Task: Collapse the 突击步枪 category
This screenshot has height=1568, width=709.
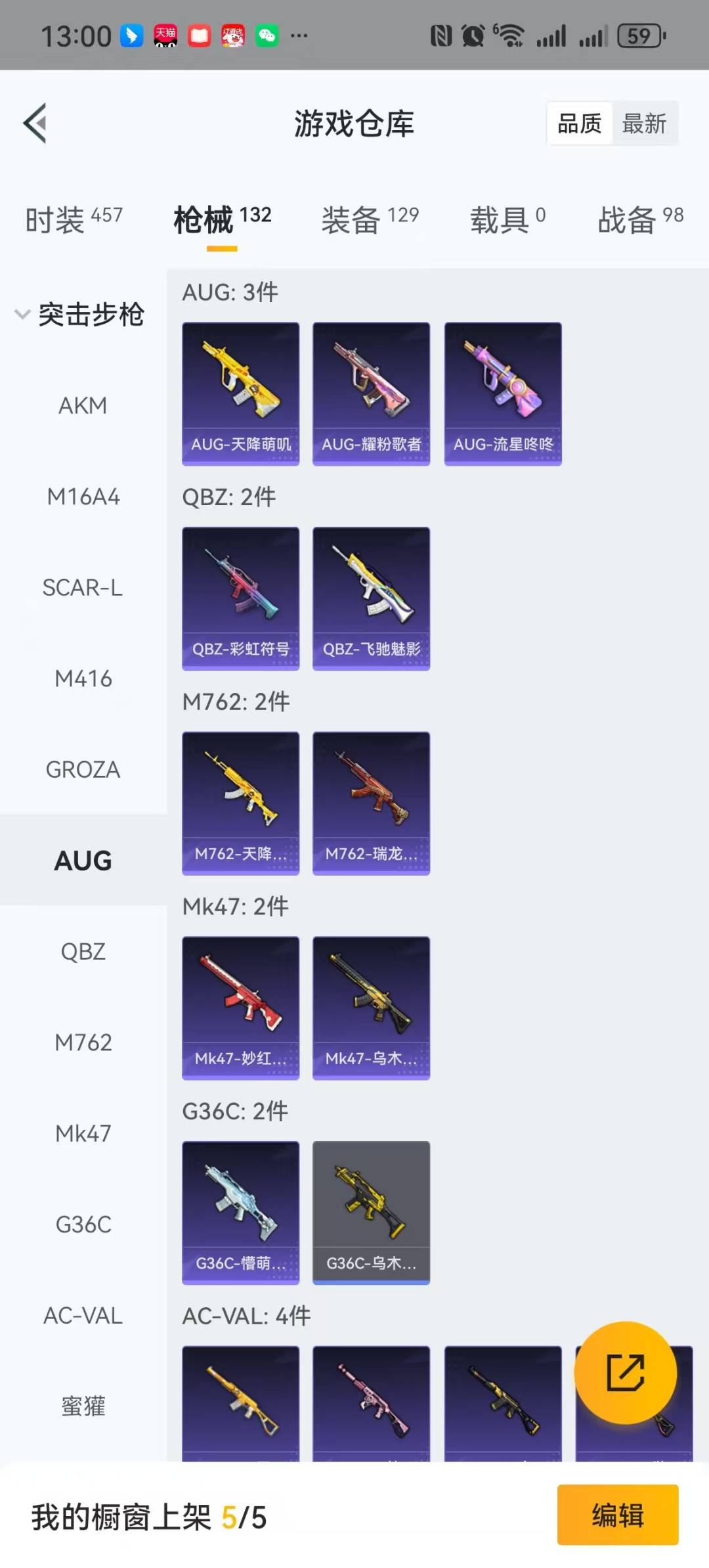Action: [x=79, y=314]
